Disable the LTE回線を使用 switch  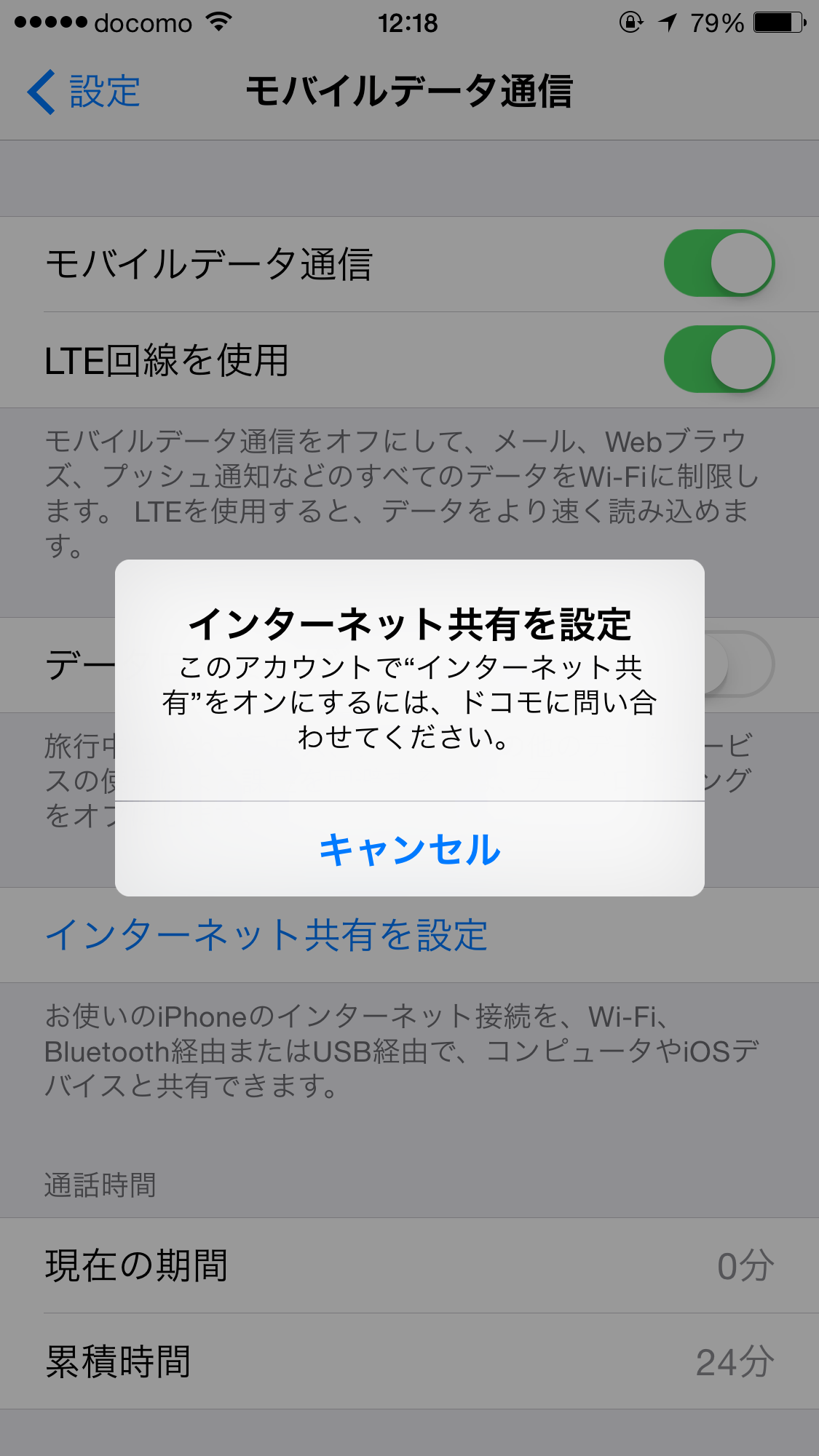click(719, 359)
